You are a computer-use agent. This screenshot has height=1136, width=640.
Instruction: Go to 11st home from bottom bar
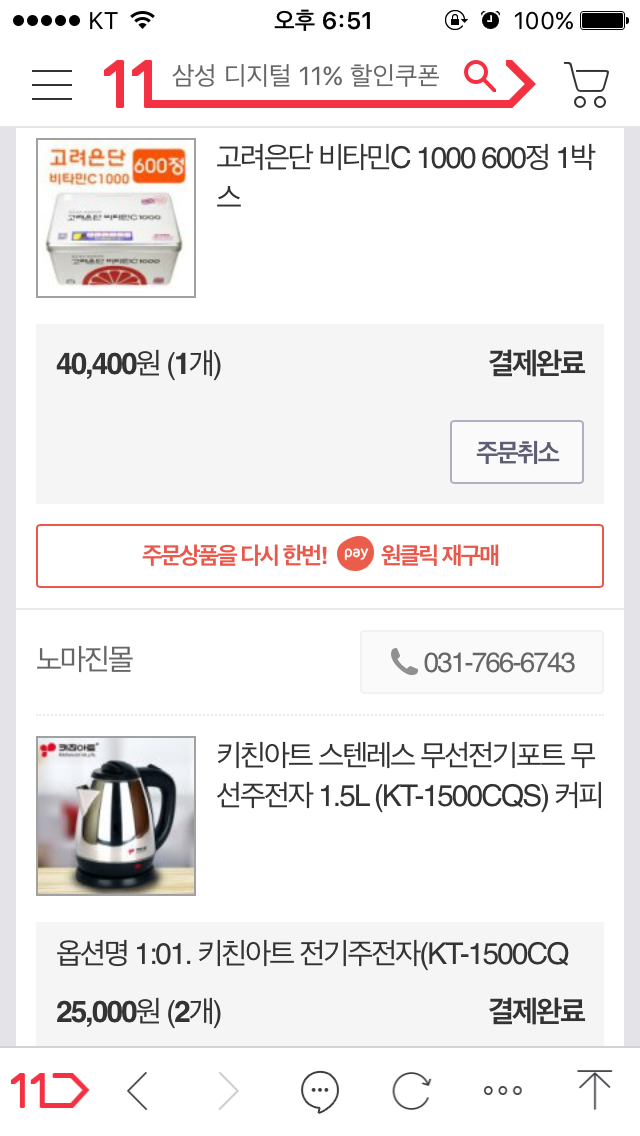[50, 1090]
